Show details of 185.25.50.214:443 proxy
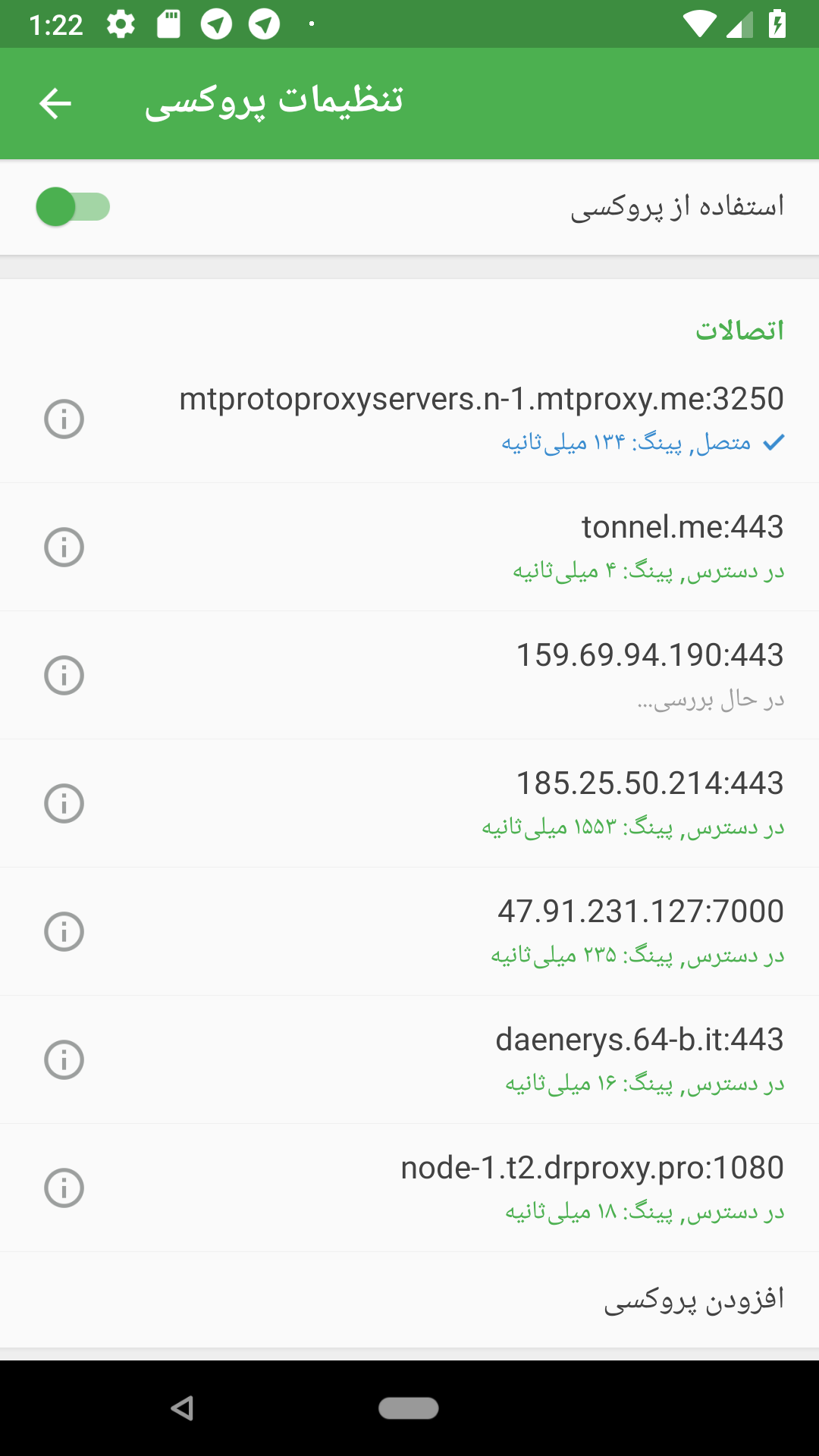Viewport: 819px width, 1456px height. click(64, 803)
